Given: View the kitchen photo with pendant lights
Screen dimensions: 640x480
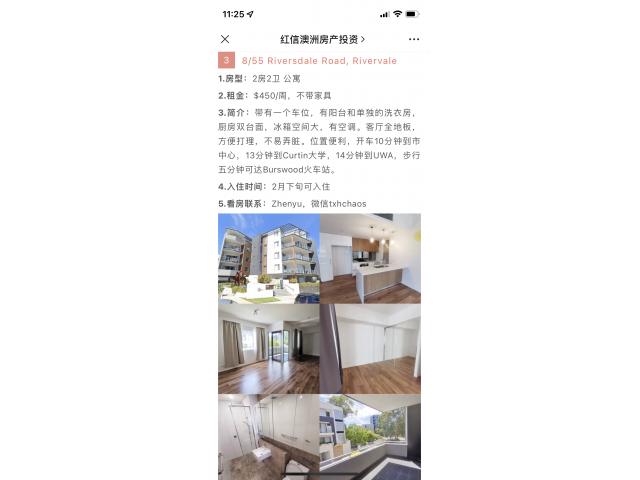Looking at the screenshot, I should tap(370, 258).
